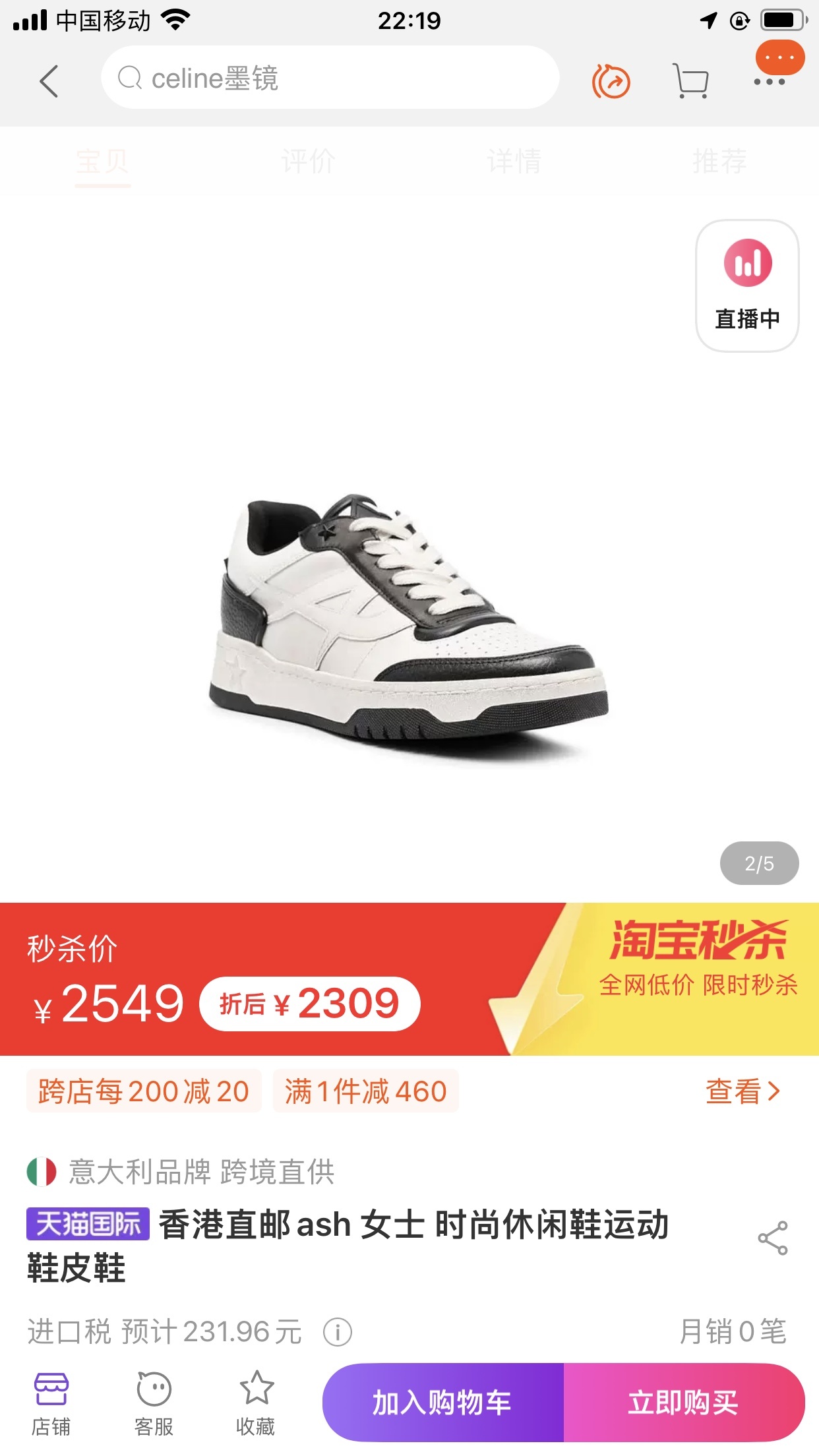This screenshot has height=1456, width=819.
Task: Select the 宝贝 tab
Action: click(x=102, y=162)
